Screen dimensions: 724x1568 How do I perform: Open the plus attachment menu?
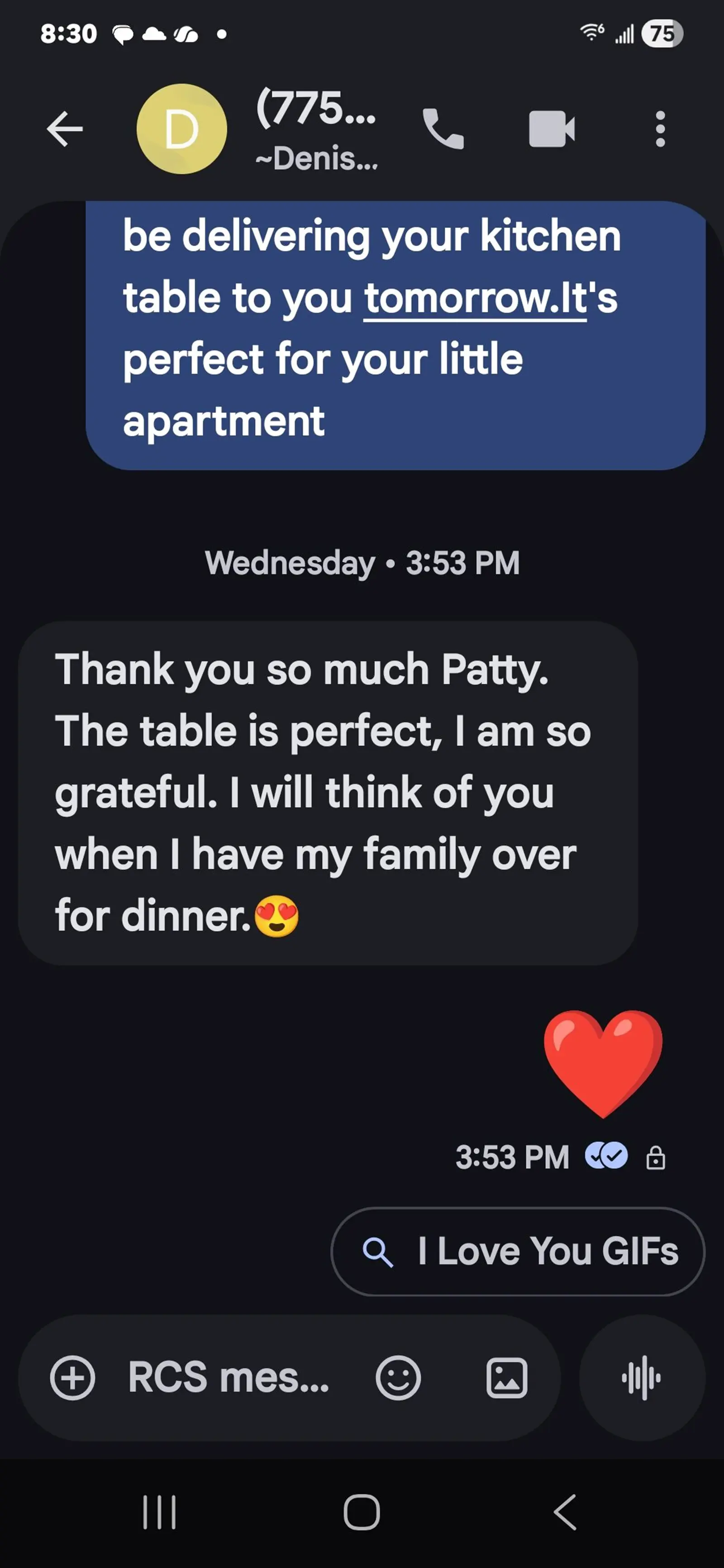tap(72, 1378)
